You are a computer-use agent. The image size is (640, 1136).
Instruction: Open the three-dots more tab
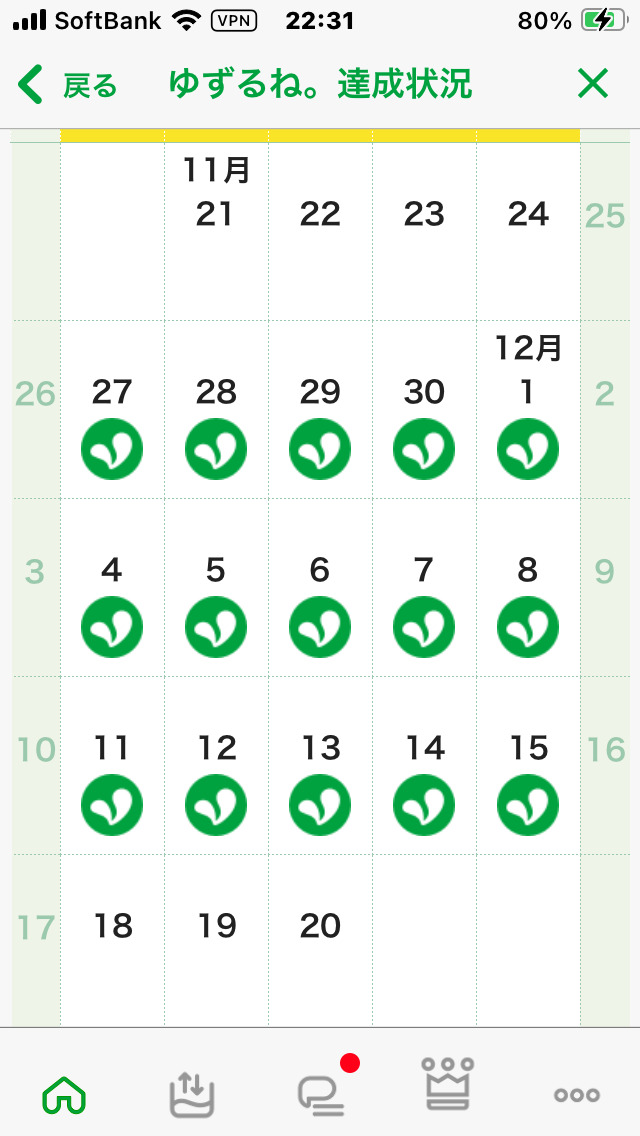[x=576, y=1095]
